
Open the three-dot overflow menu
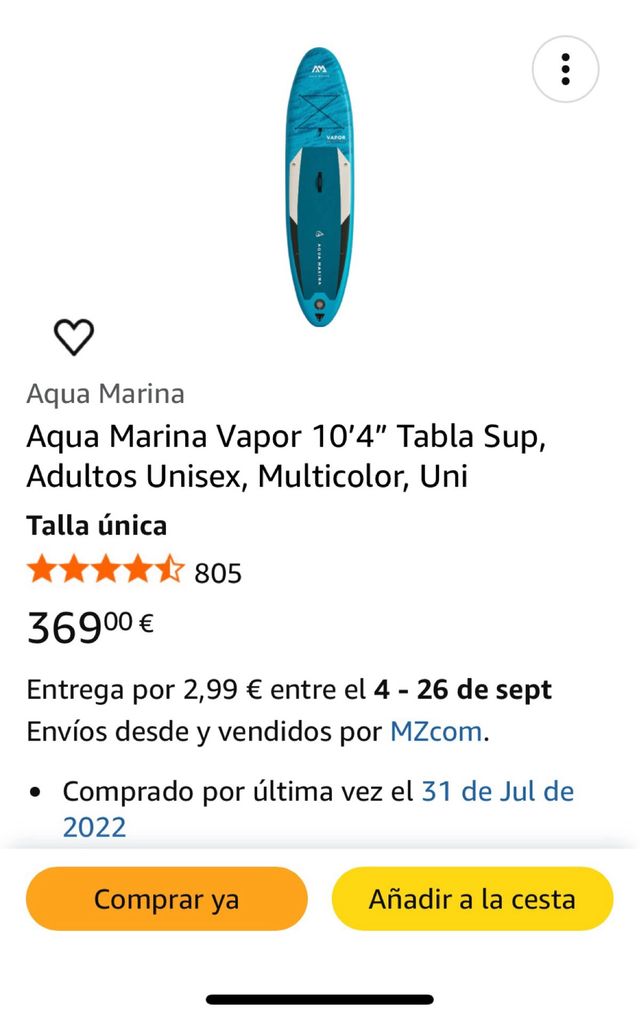click(565, 68)
